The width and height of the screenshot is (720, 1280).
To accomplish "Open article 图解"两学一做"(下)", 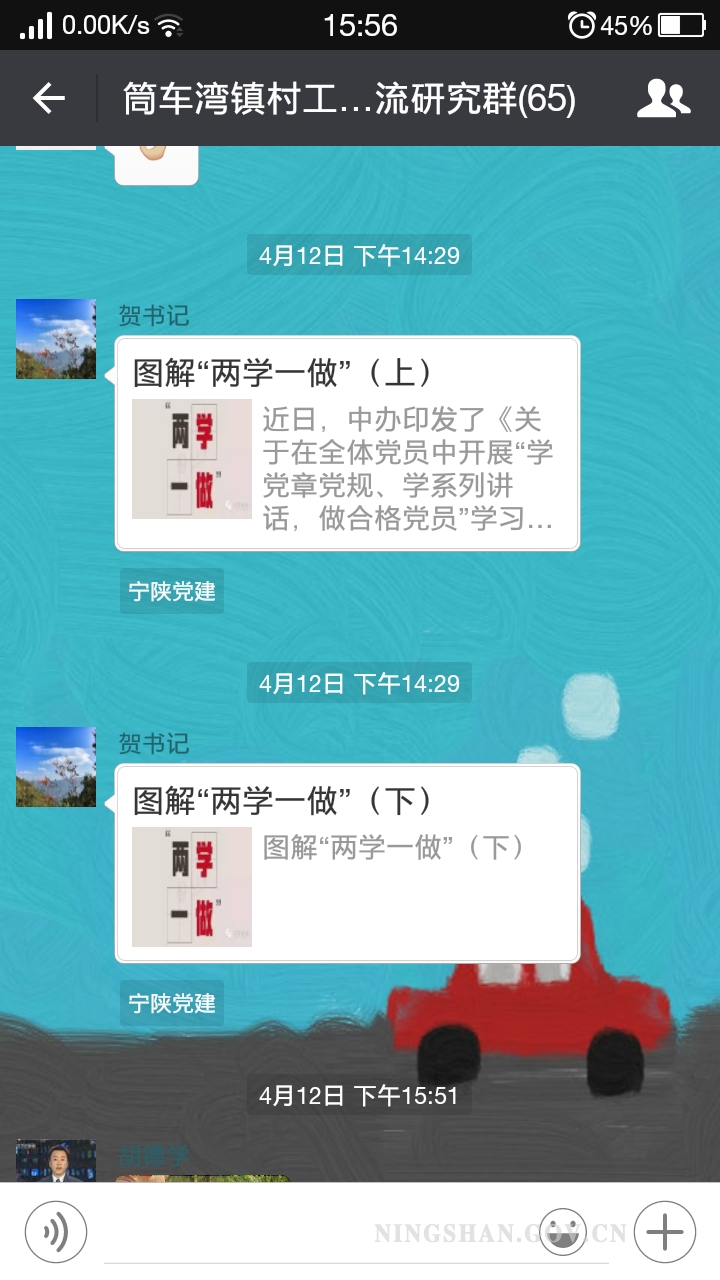I will pyautogui.click(x=347, y=863).
